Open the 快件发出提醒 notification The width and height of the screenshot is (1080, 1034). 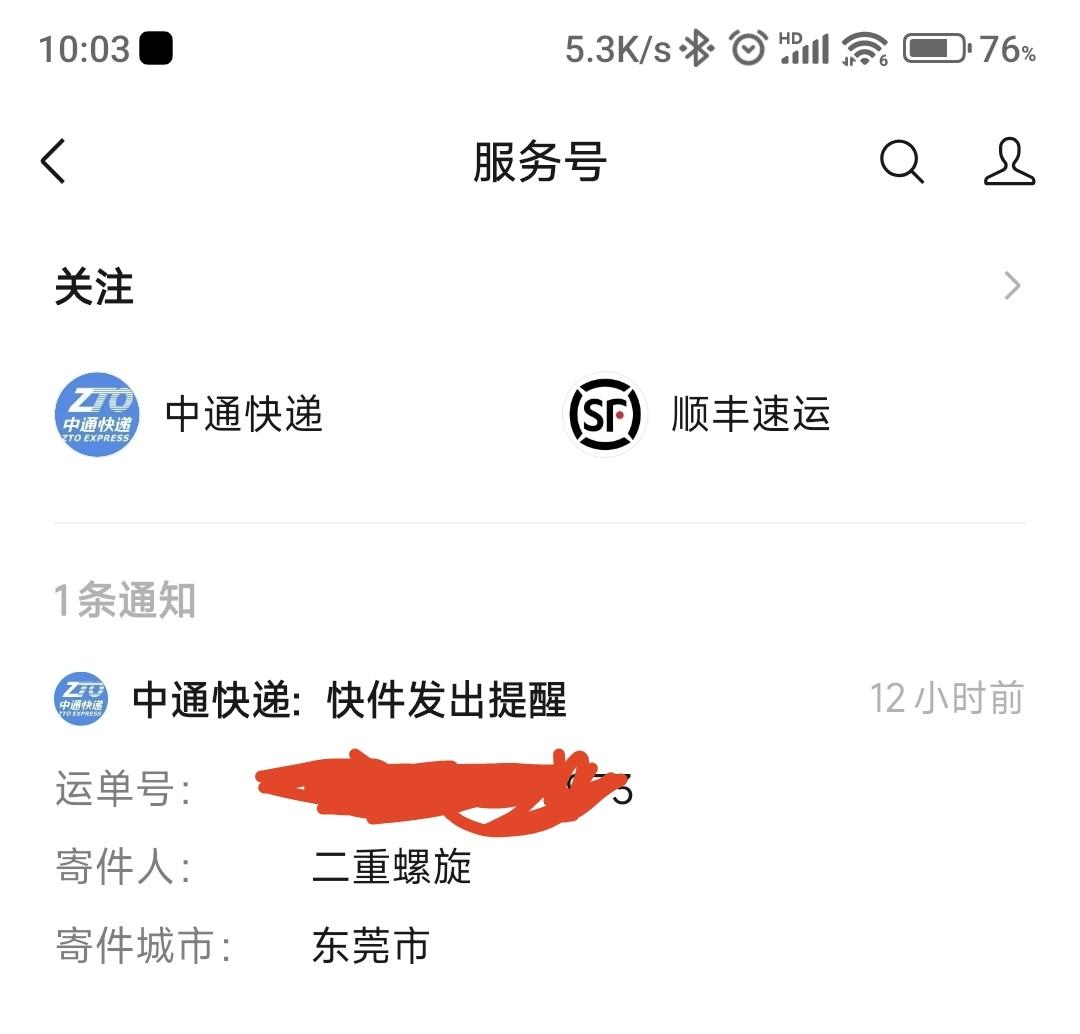click(x=350, y=701)
